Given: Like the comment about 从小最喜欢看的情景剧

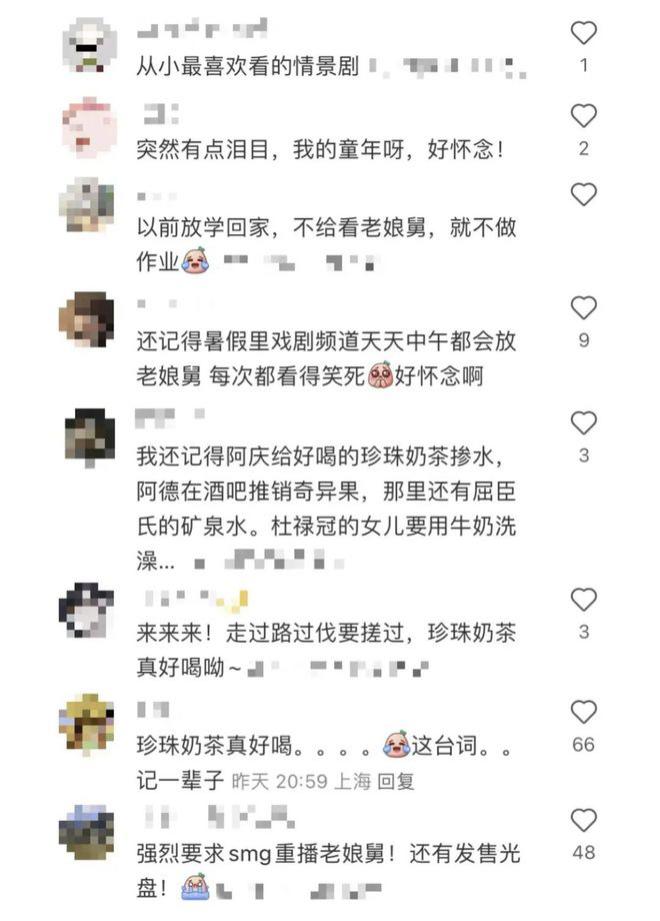Looking at the screenshot, I should pyautogui.click(x=583, y=34).
